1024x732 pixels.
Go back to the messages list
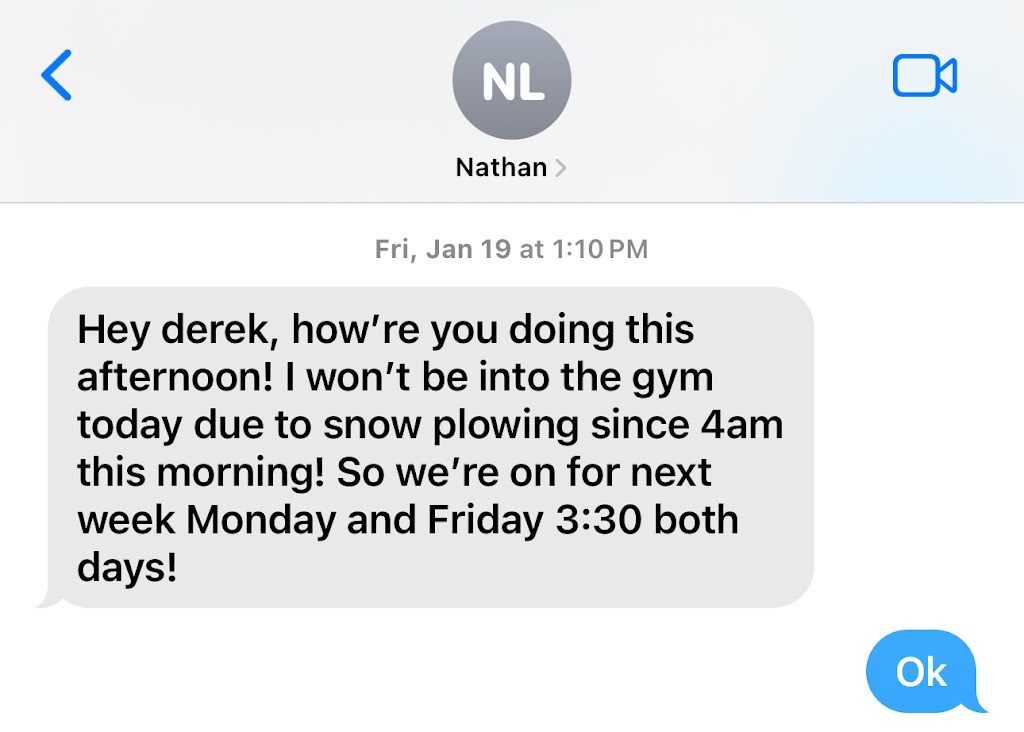click(57, 76)
